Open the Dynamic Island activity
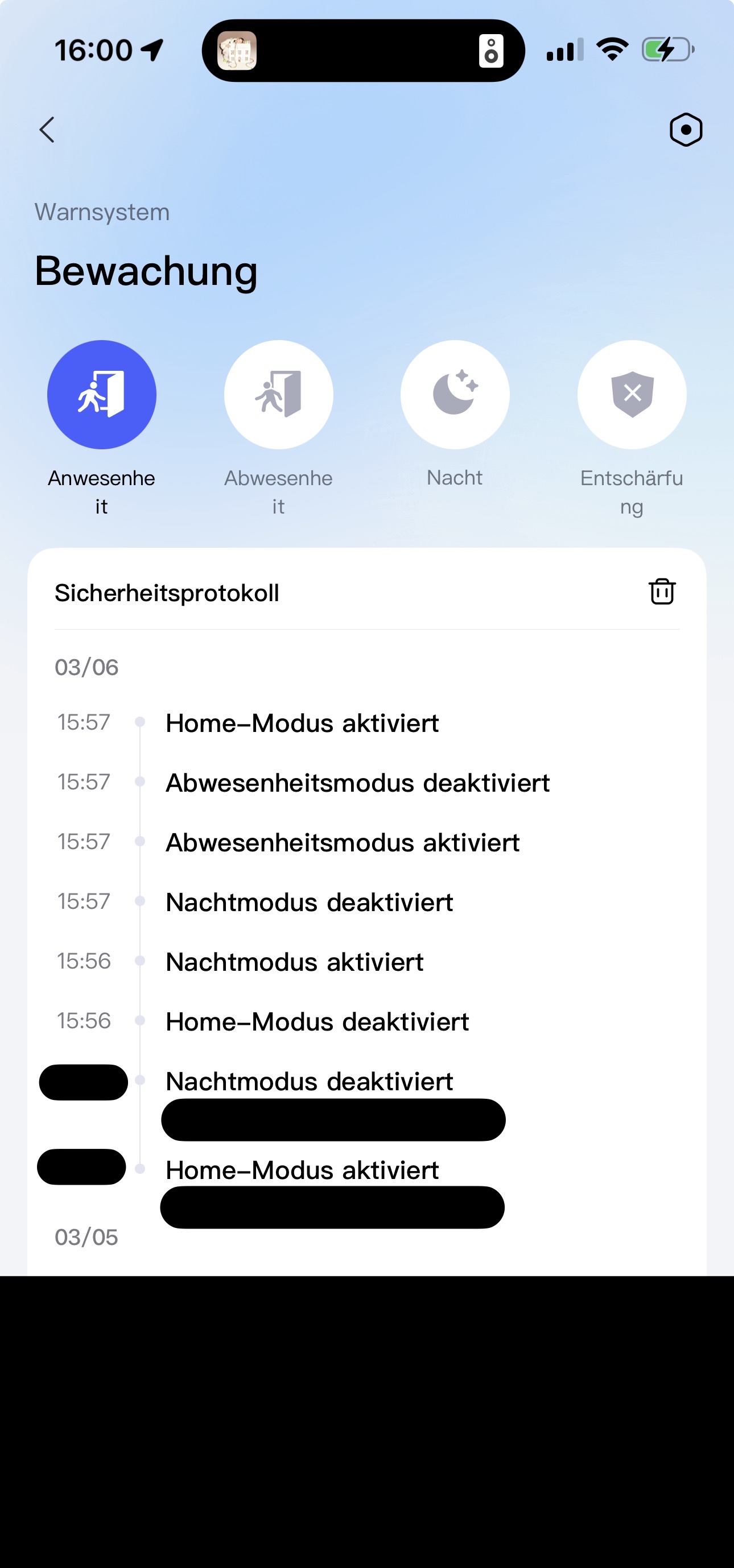 click(x=363, y=51)
